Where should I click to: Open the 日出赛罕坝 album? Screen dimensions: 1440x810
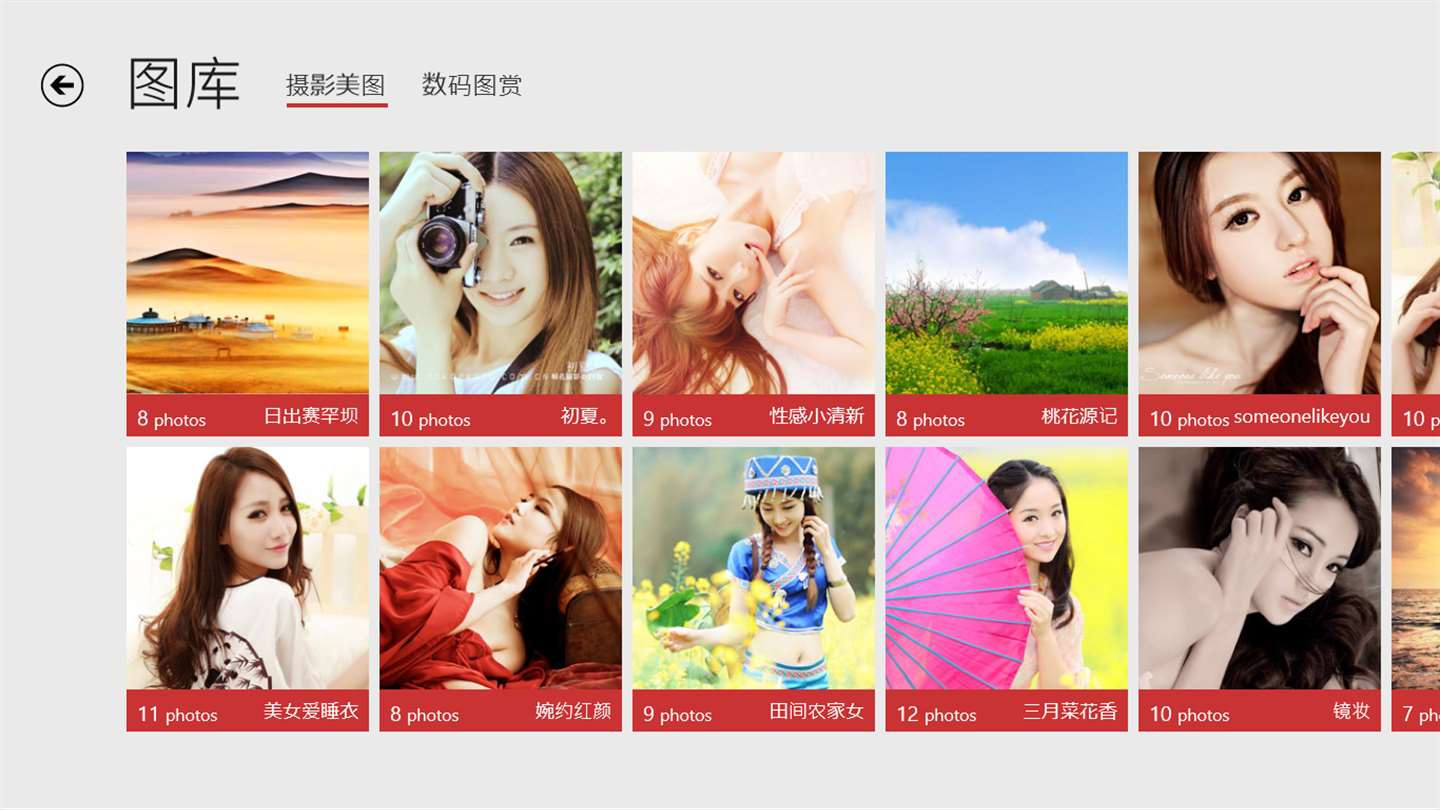(x=247, y=292)
